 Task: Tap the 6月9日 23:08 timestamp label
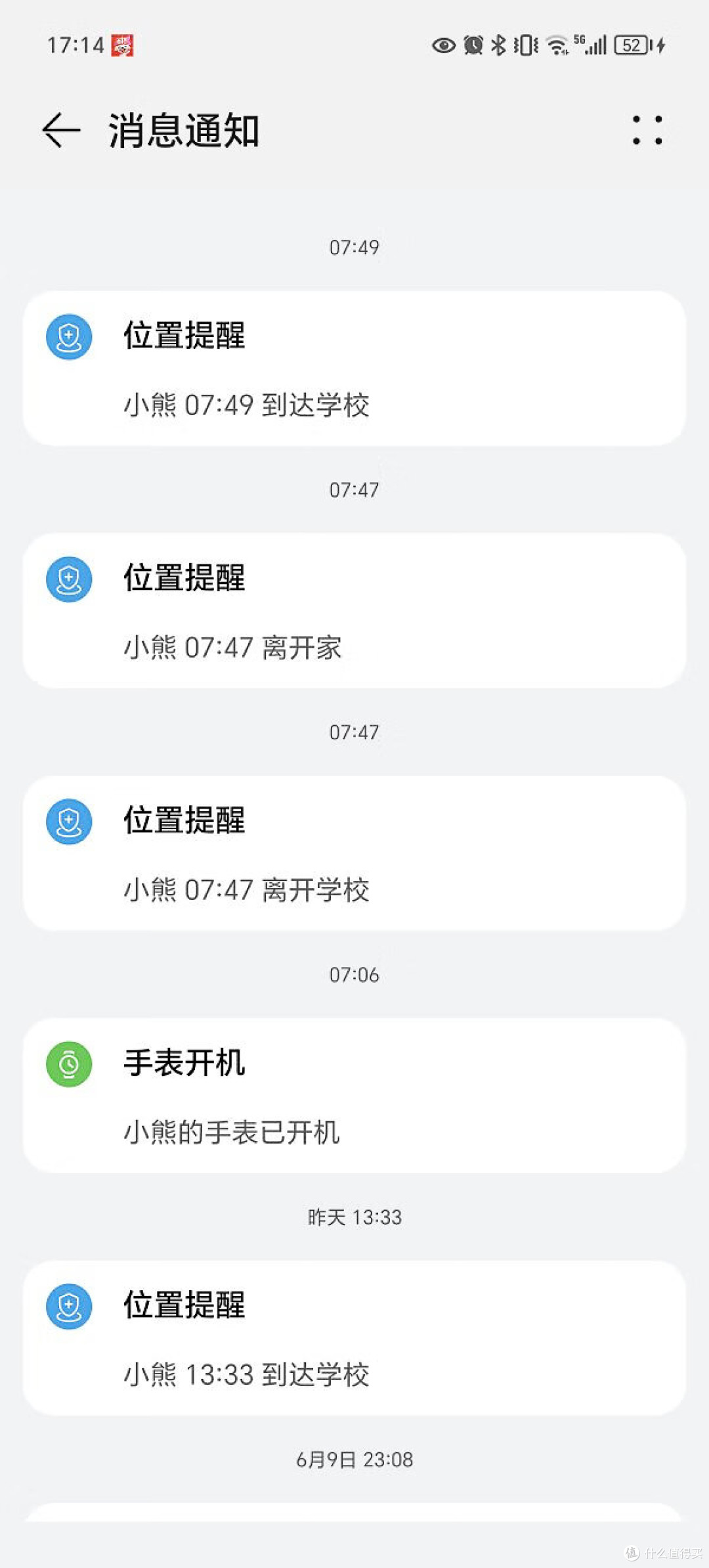(354, 1459)
